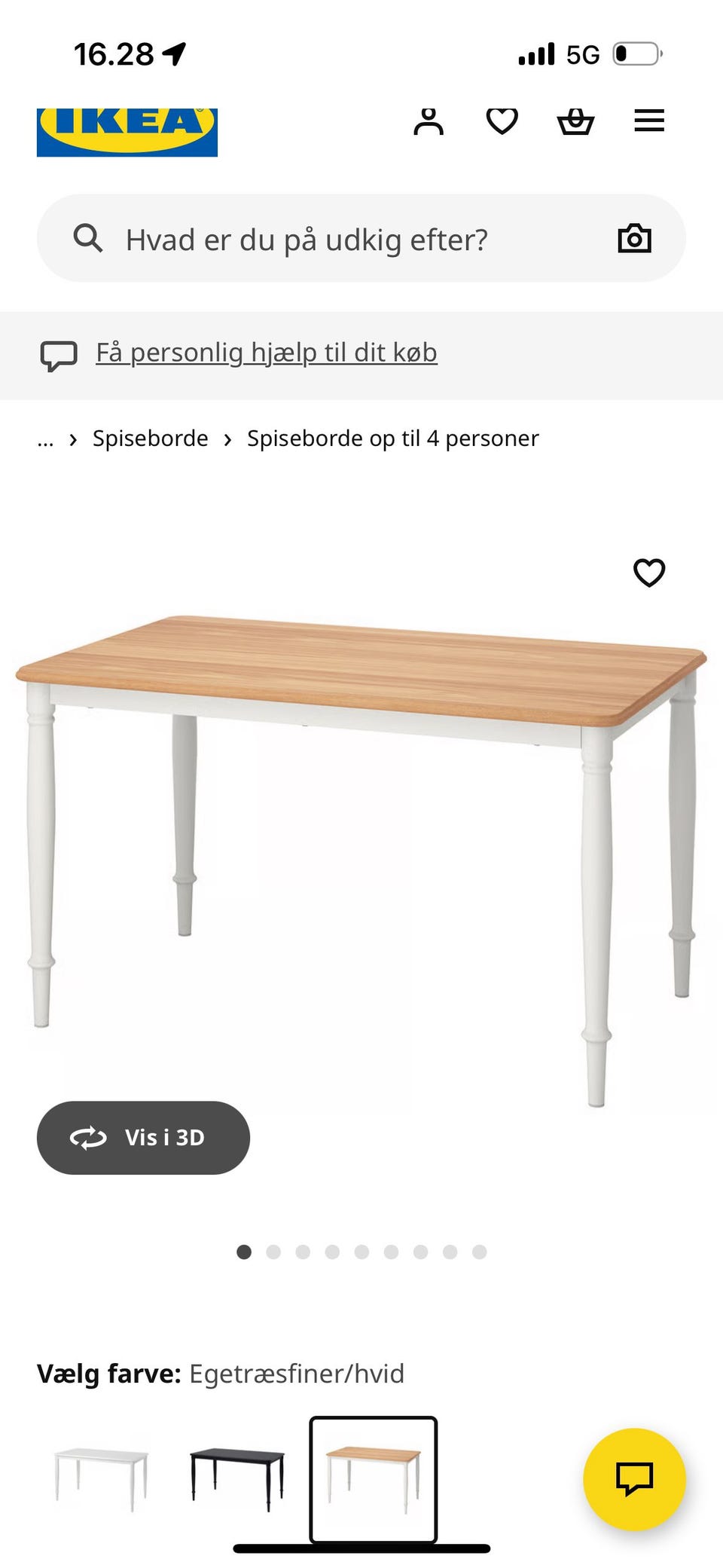723x1568 pixels.
Task: Open Få personlig hjælp til dit køb link
Action: [x=266, y=352]
